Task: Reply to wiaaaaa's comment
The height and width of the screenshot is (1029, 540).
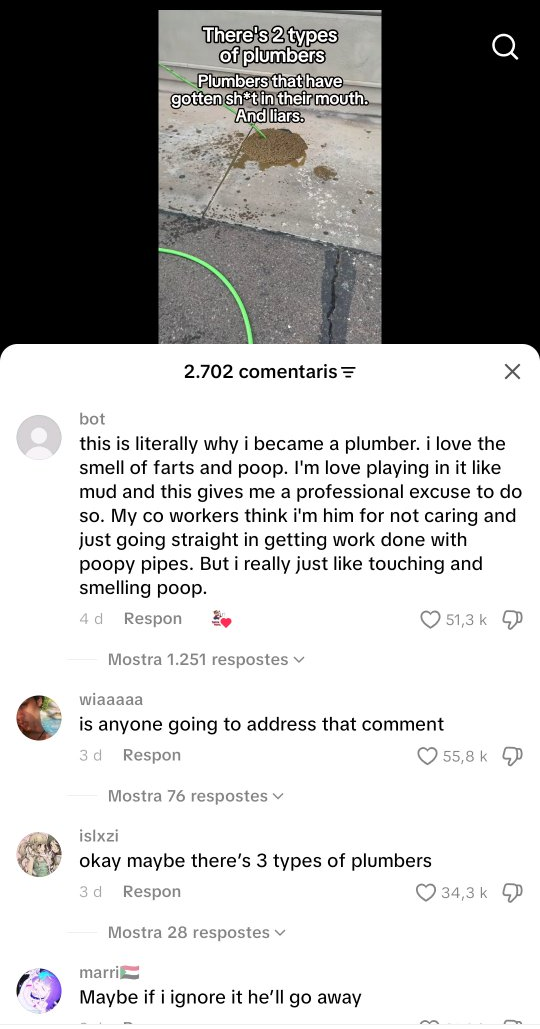Action: pyautogui.click(x=152, y=755)
